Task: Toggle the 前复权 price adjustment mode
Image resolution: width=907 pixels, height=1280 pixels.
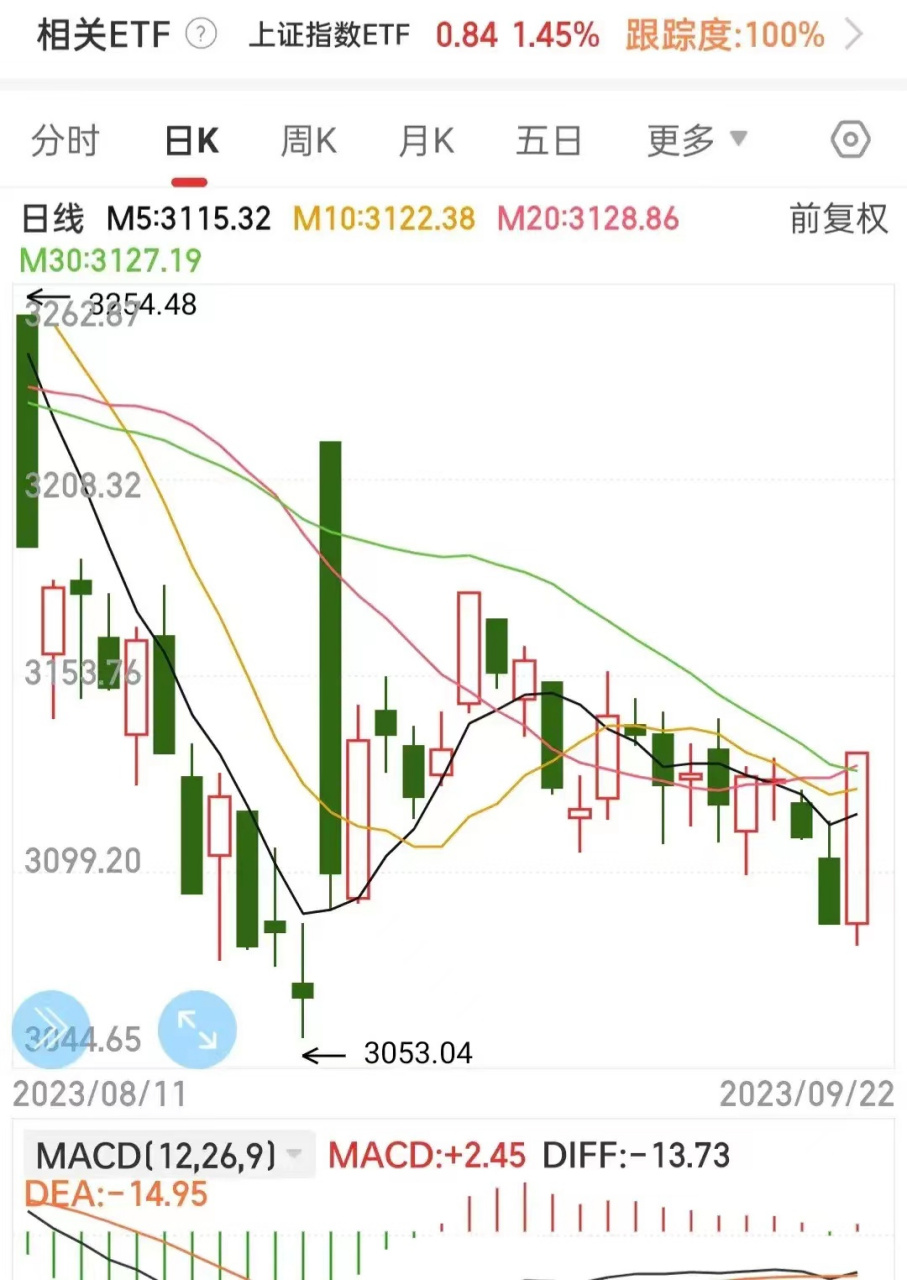Action: tap(838, 220)
